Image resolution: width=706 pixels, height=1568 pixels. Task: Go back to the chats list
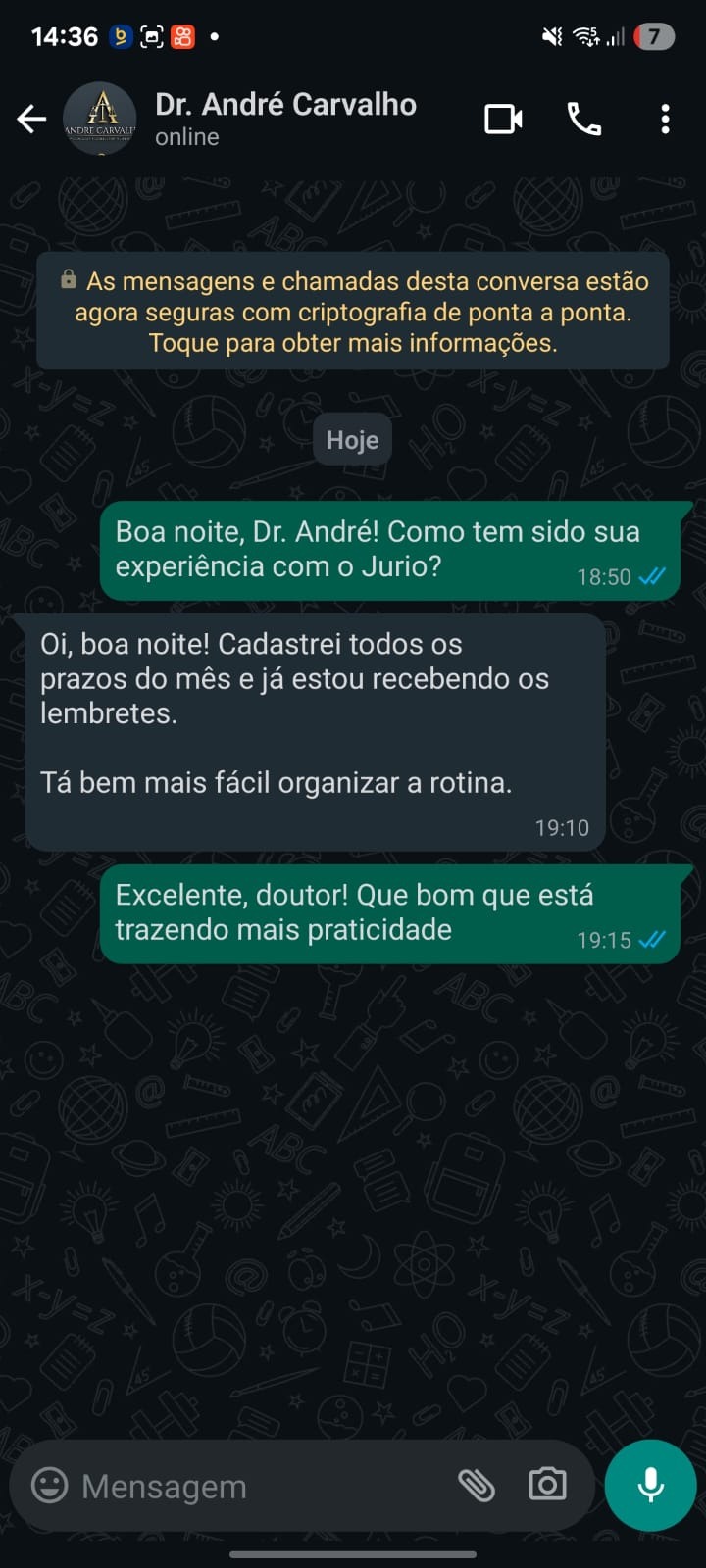point(31,120)
